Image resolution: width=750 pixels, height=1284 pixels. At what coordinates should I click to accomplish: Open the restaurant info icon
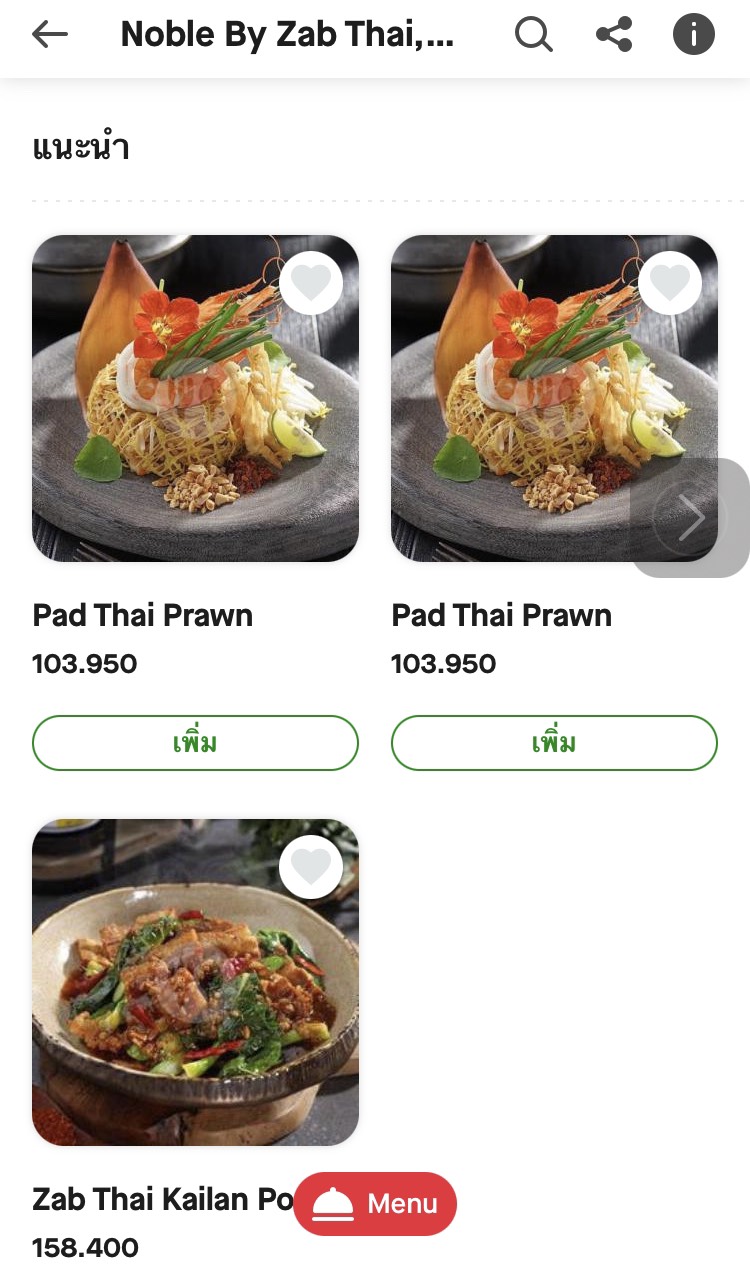(694, 35)
